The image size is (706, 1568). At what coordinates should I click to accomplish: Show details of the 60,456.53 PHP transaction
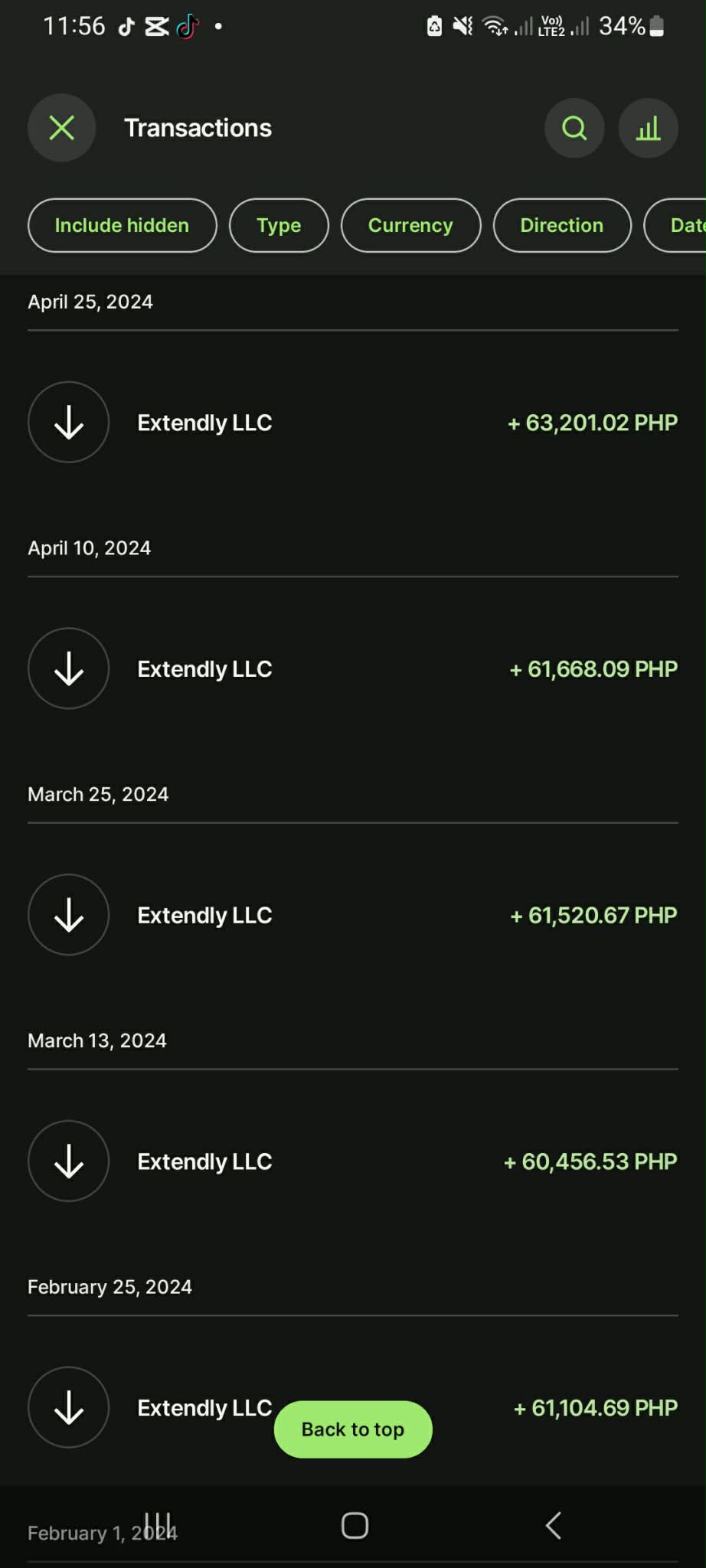click(x=352, y=1161)
